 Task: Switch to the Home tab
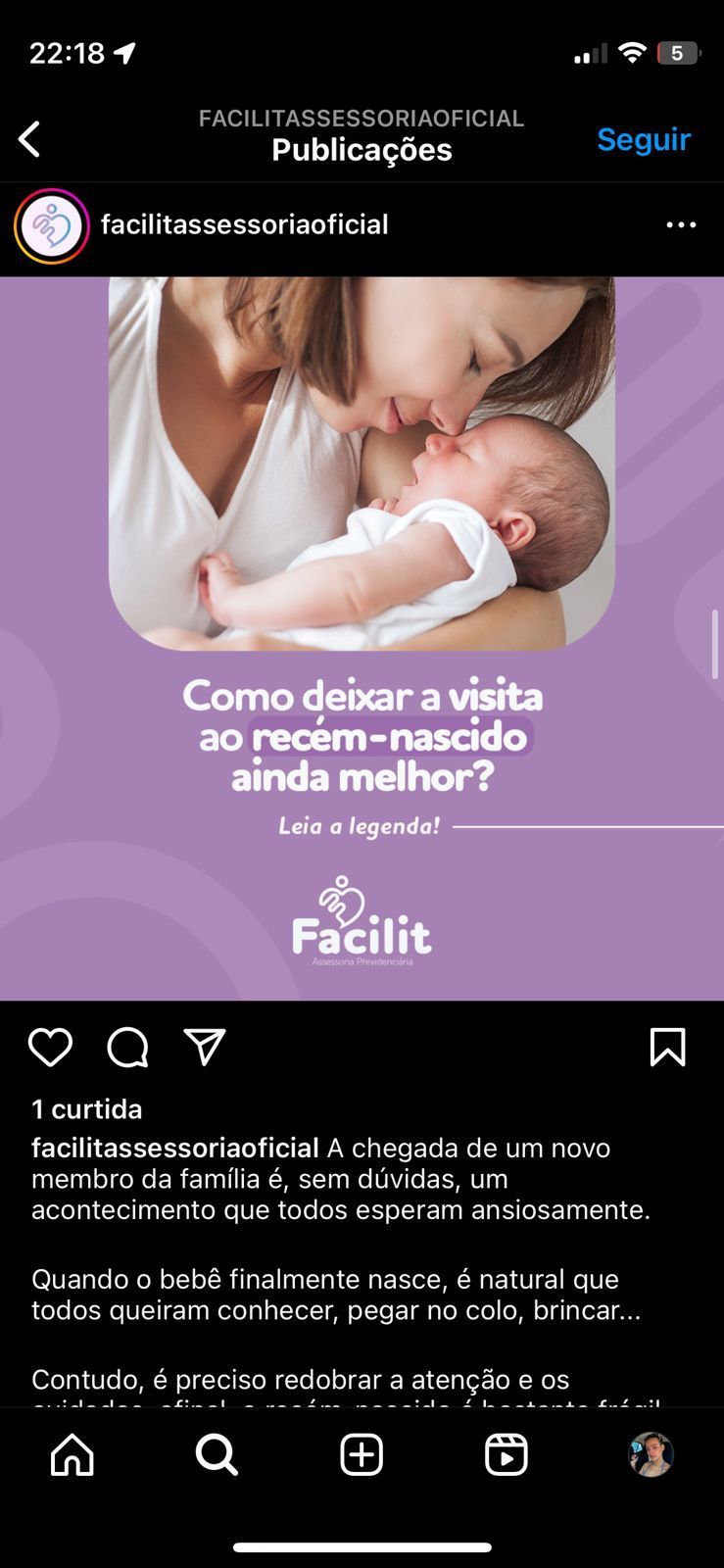pyautogui.click(x=72, y=1454)
